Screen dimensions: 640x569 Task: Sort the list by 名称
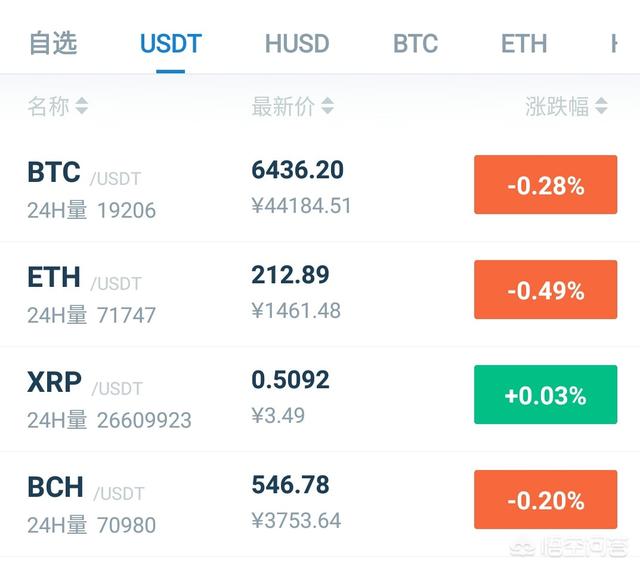58,106
